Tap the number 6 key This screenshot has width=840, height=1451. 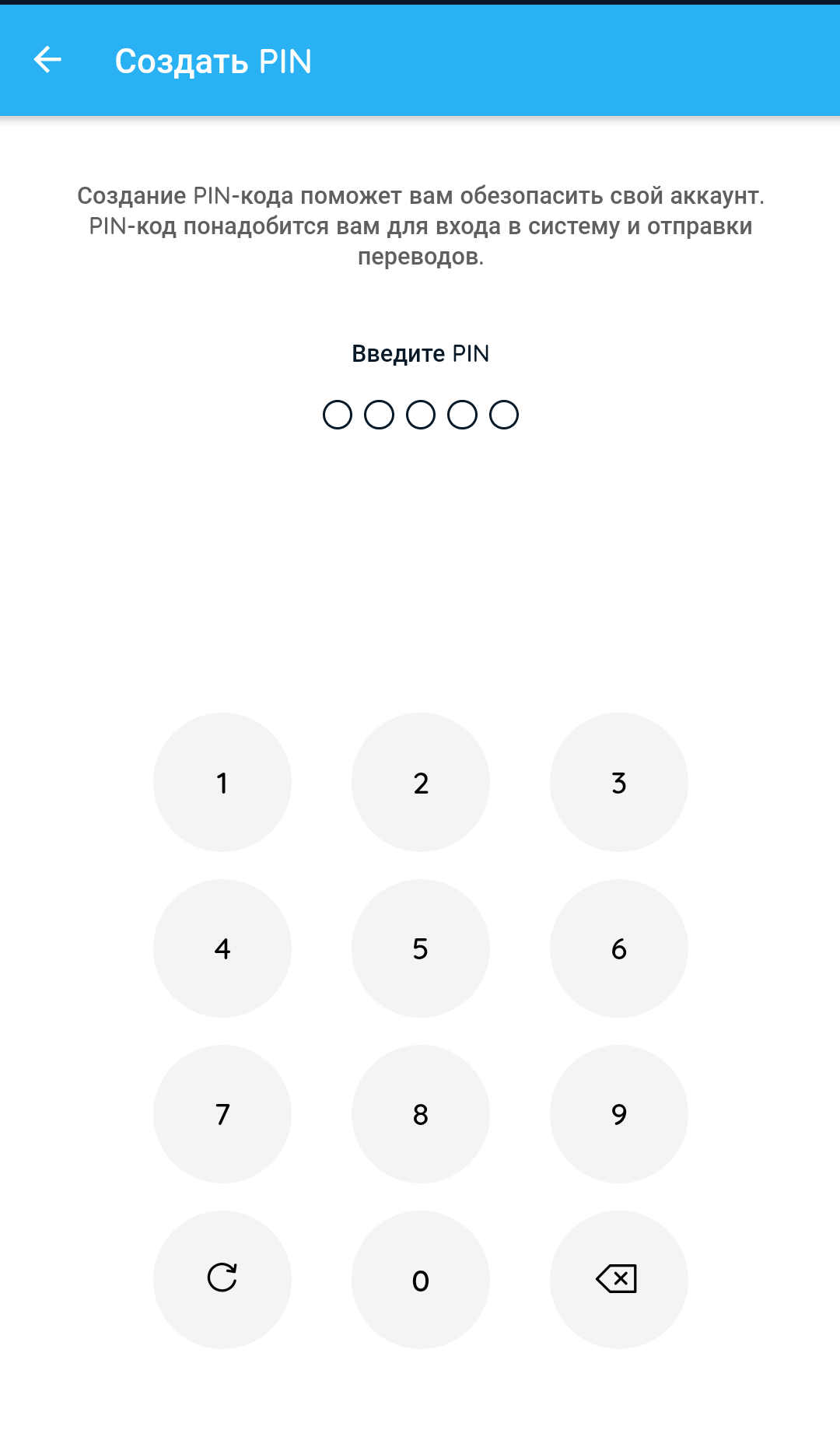619,948
